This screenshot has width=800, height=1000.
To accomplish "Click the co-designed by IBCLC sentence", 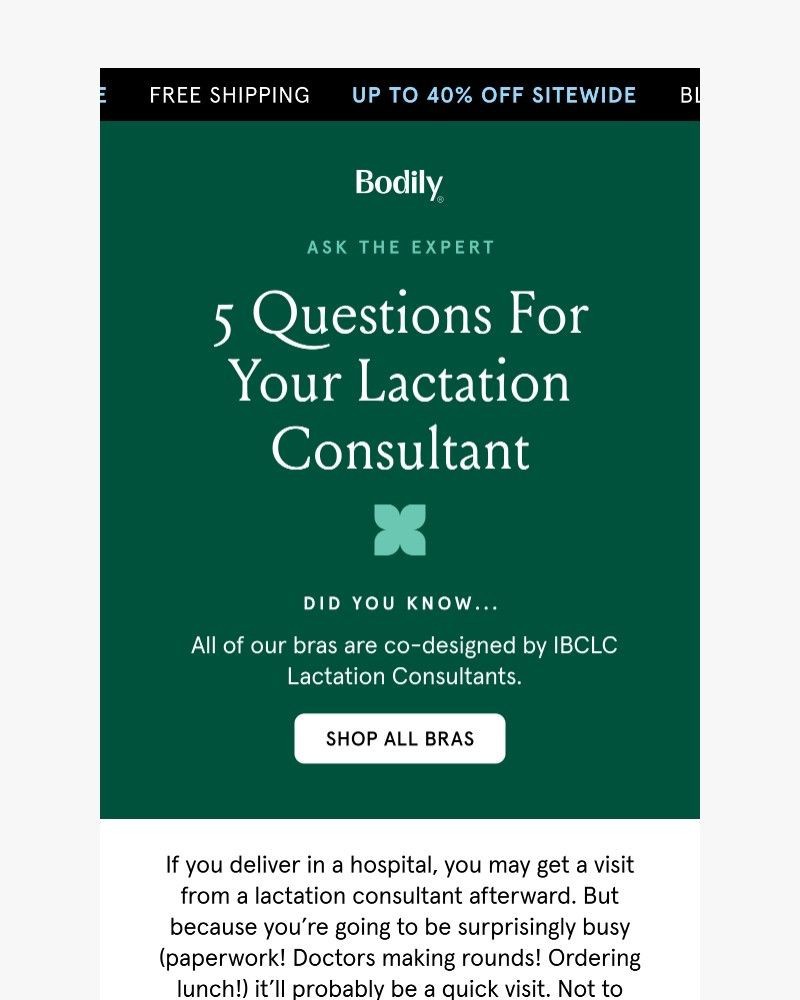I will pyautogui.click(x=399, y=661).
